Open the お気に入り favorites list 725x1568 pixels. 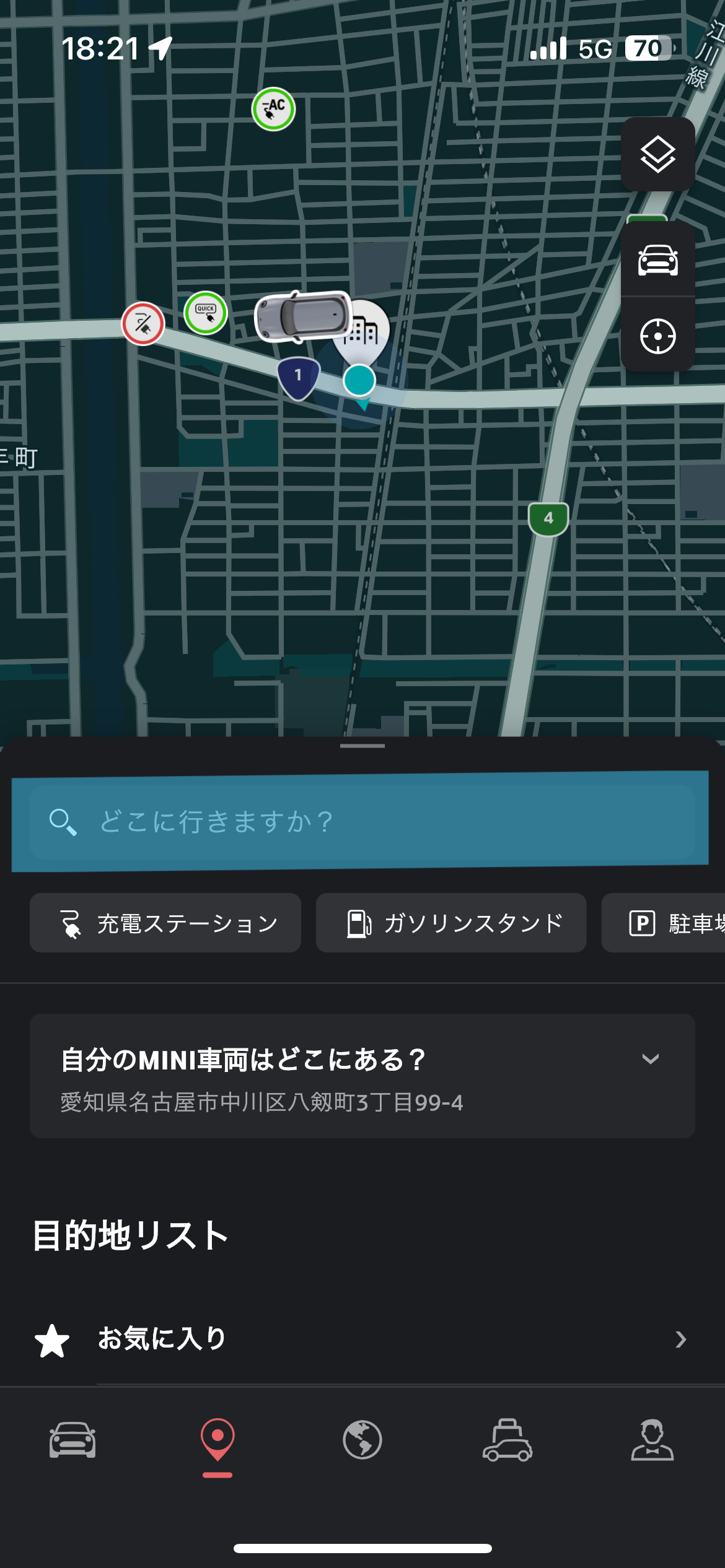tap(362, 1339)
